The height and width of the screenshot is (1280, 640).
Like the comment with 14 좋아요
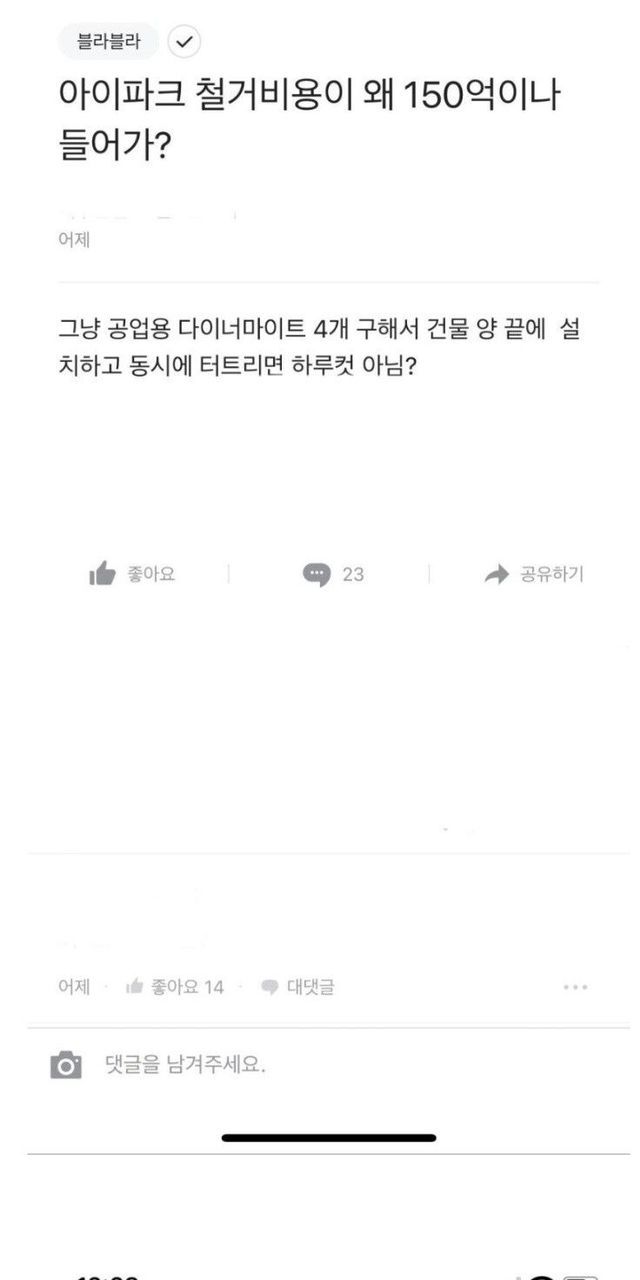[x=175, y=987]
